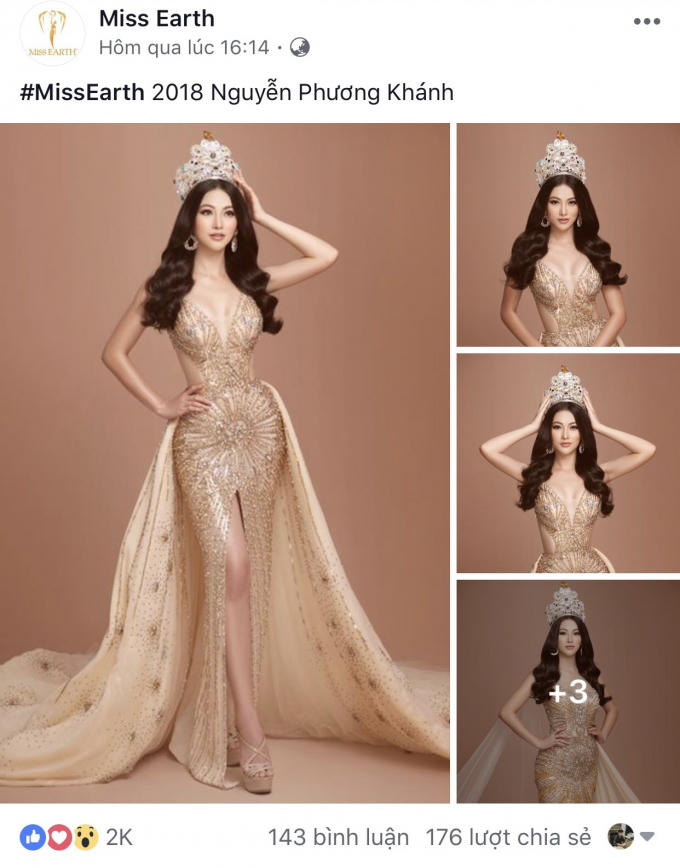680x868 pixels.
Task: Open the post timestamp Hôm qua lúc 16:14
Action: click(184, 47)
